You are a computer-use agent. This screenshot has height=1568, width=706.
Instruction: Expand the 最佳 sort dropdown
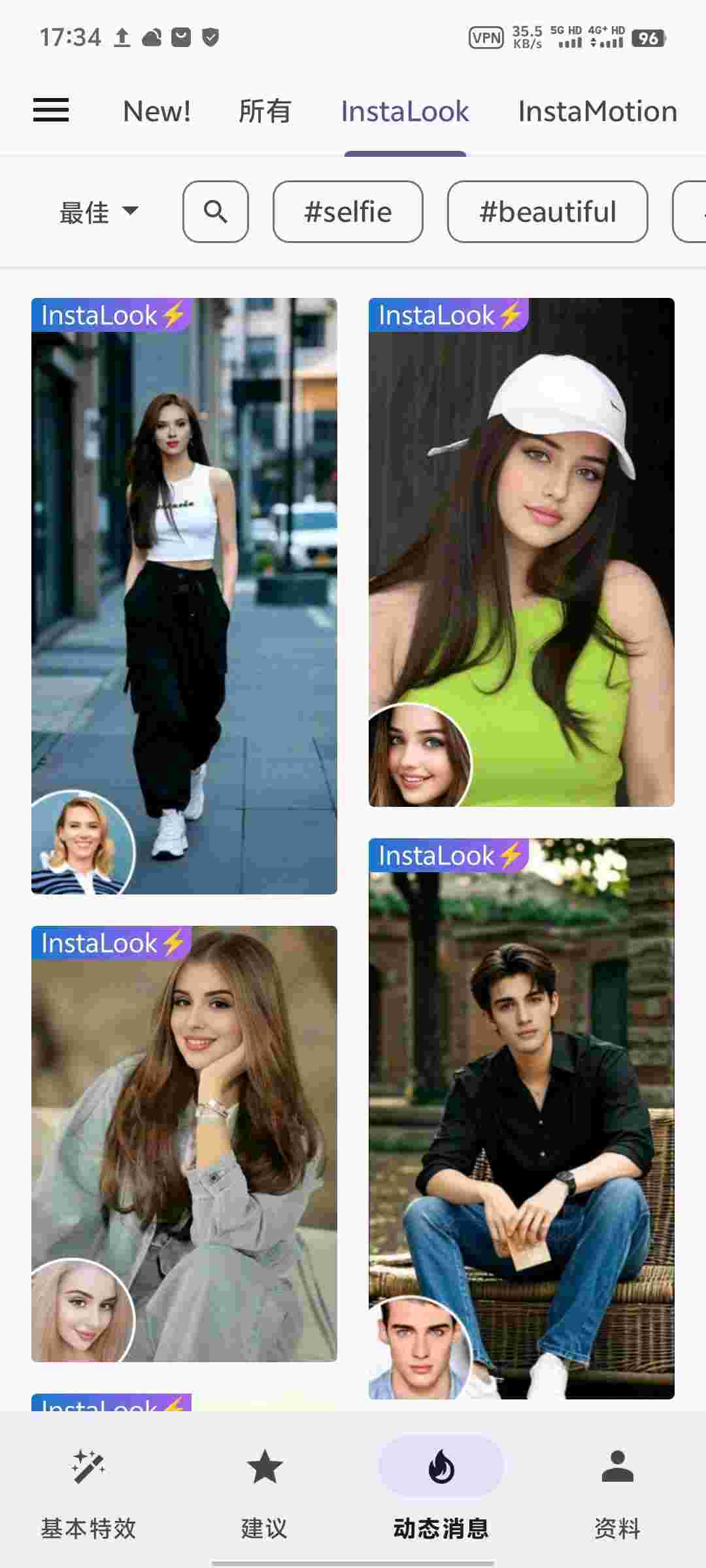(99, 212)
